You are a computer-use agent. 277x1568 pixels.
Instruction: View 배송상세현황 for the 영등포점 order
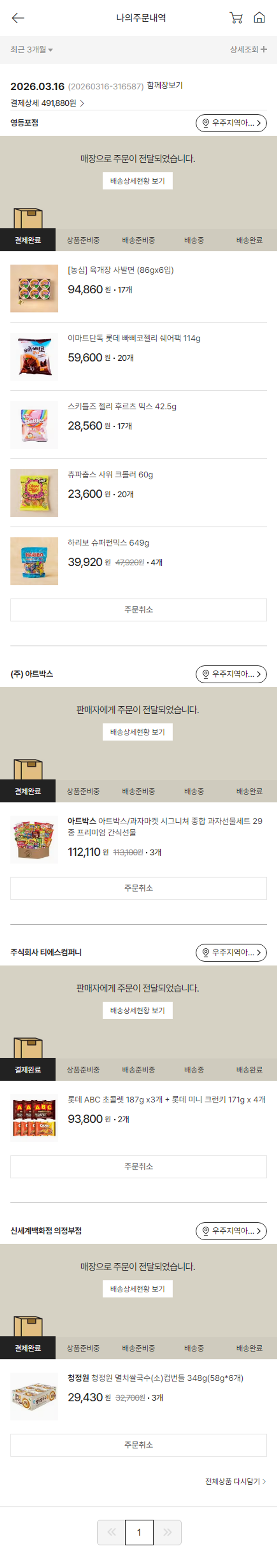click(138, 181)
